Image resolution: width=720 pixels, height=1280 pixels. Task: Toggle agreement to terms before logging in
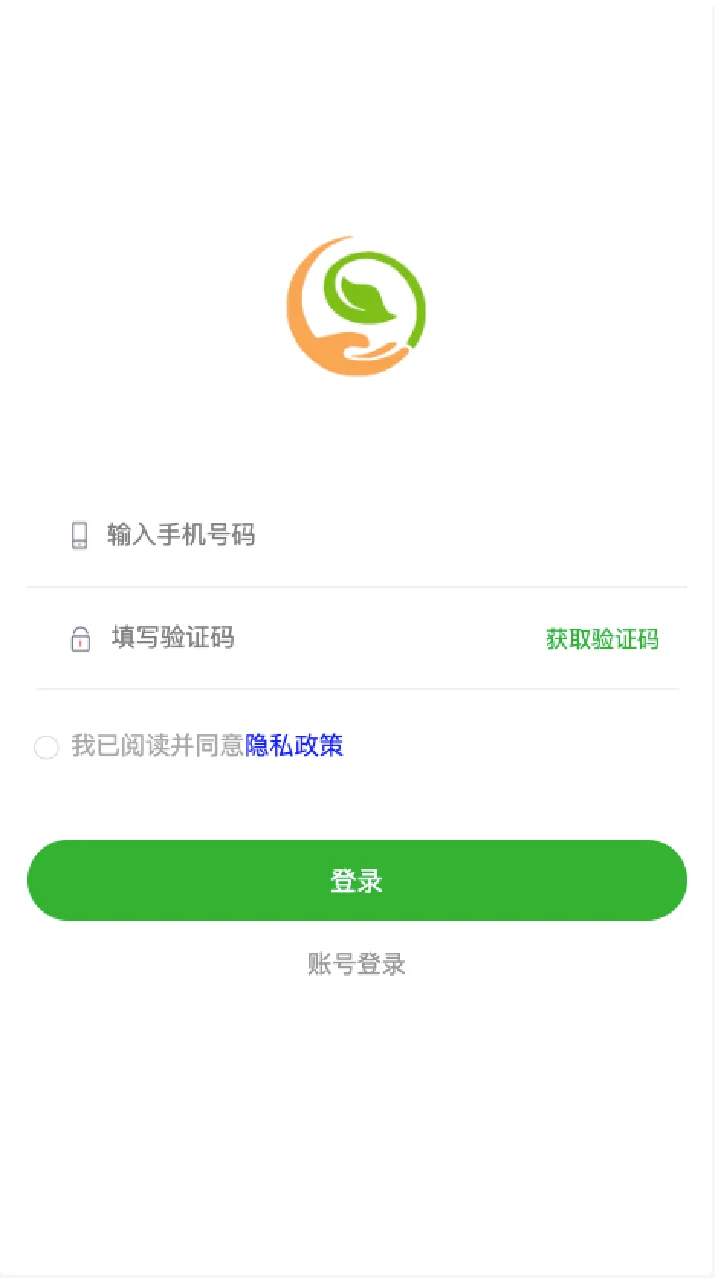(46, 747)
